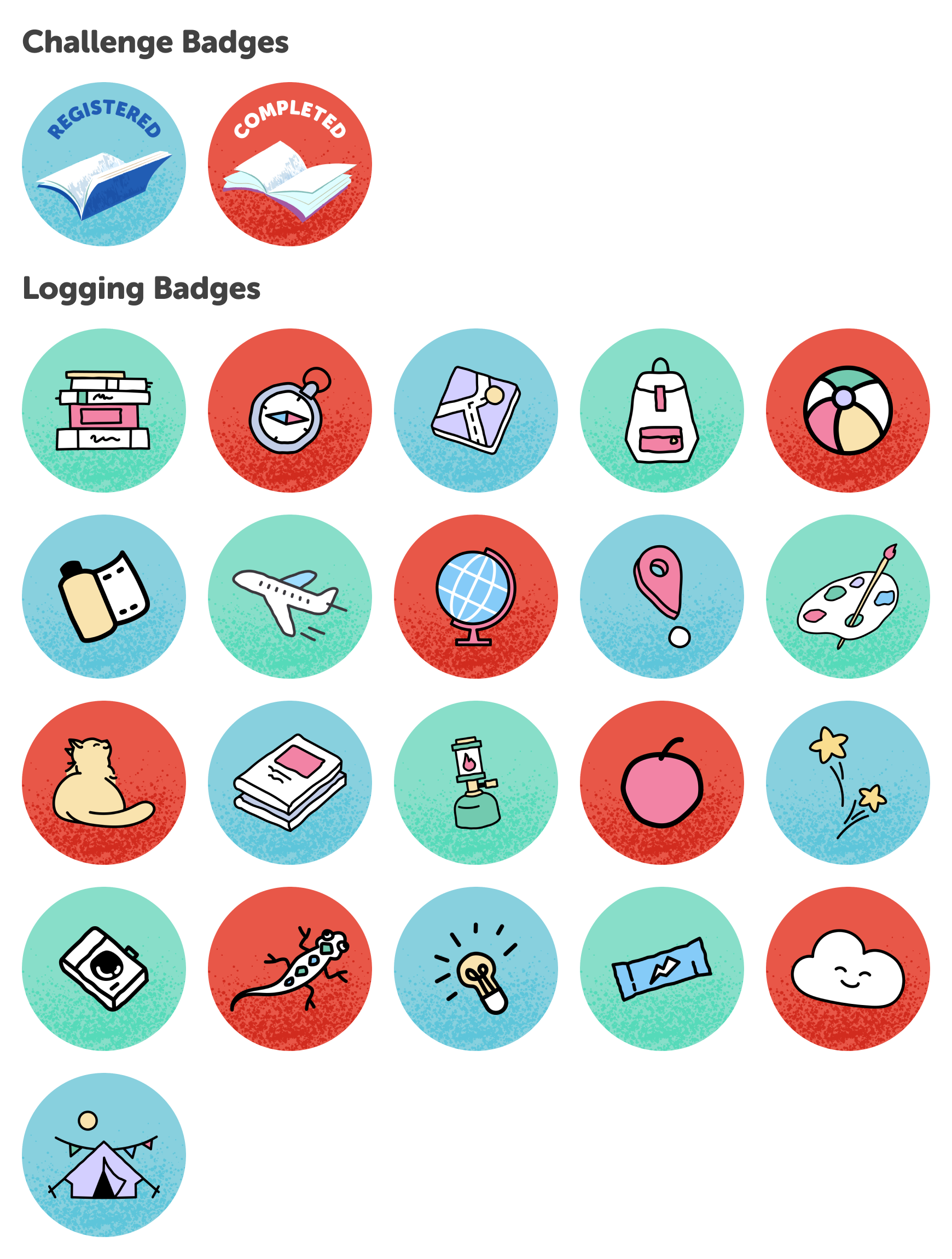The height and width of the screenshot is (1259, 952).
Task: View the tent badge
Action: 103,1154
